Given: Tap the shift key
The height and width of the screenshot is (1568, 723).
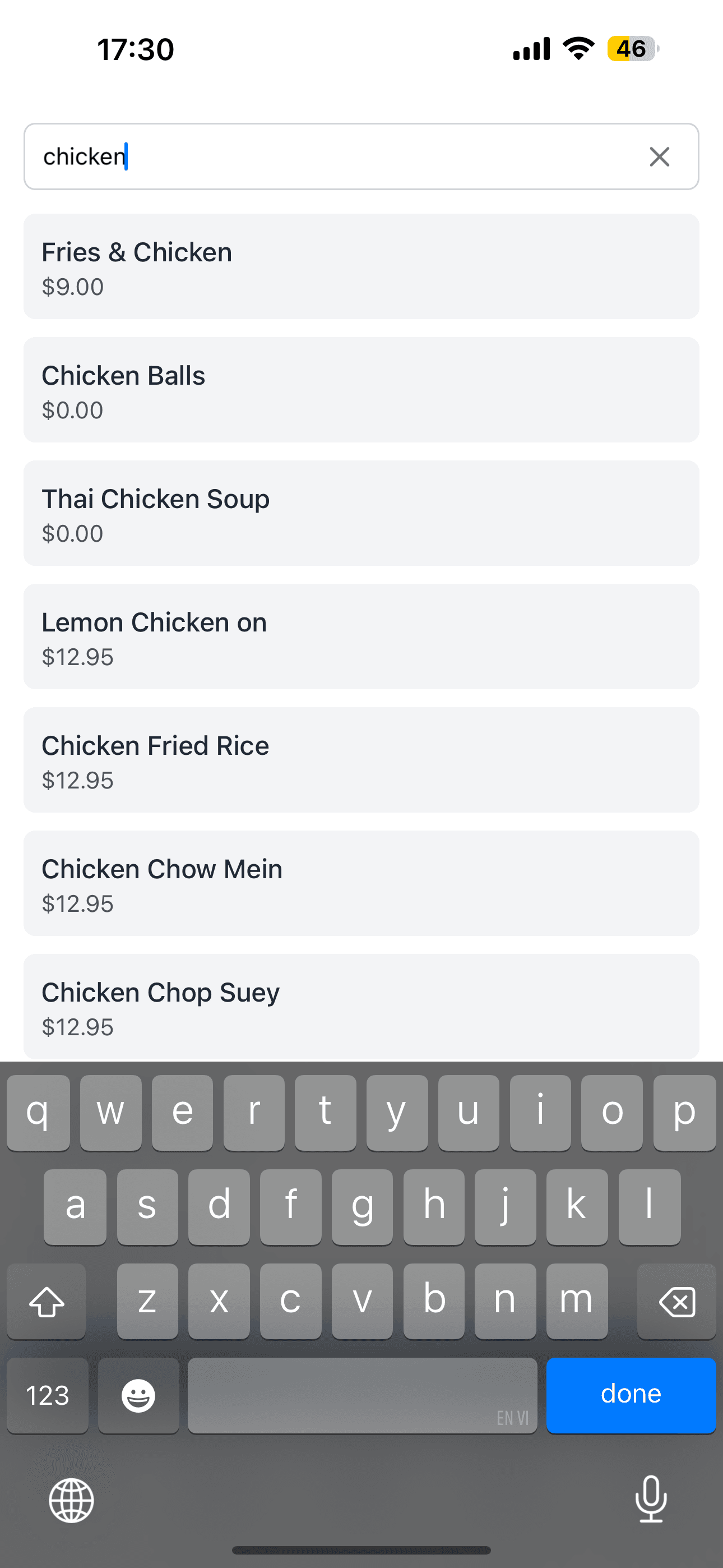Looking at the screenshot, I should [47, 1302].
